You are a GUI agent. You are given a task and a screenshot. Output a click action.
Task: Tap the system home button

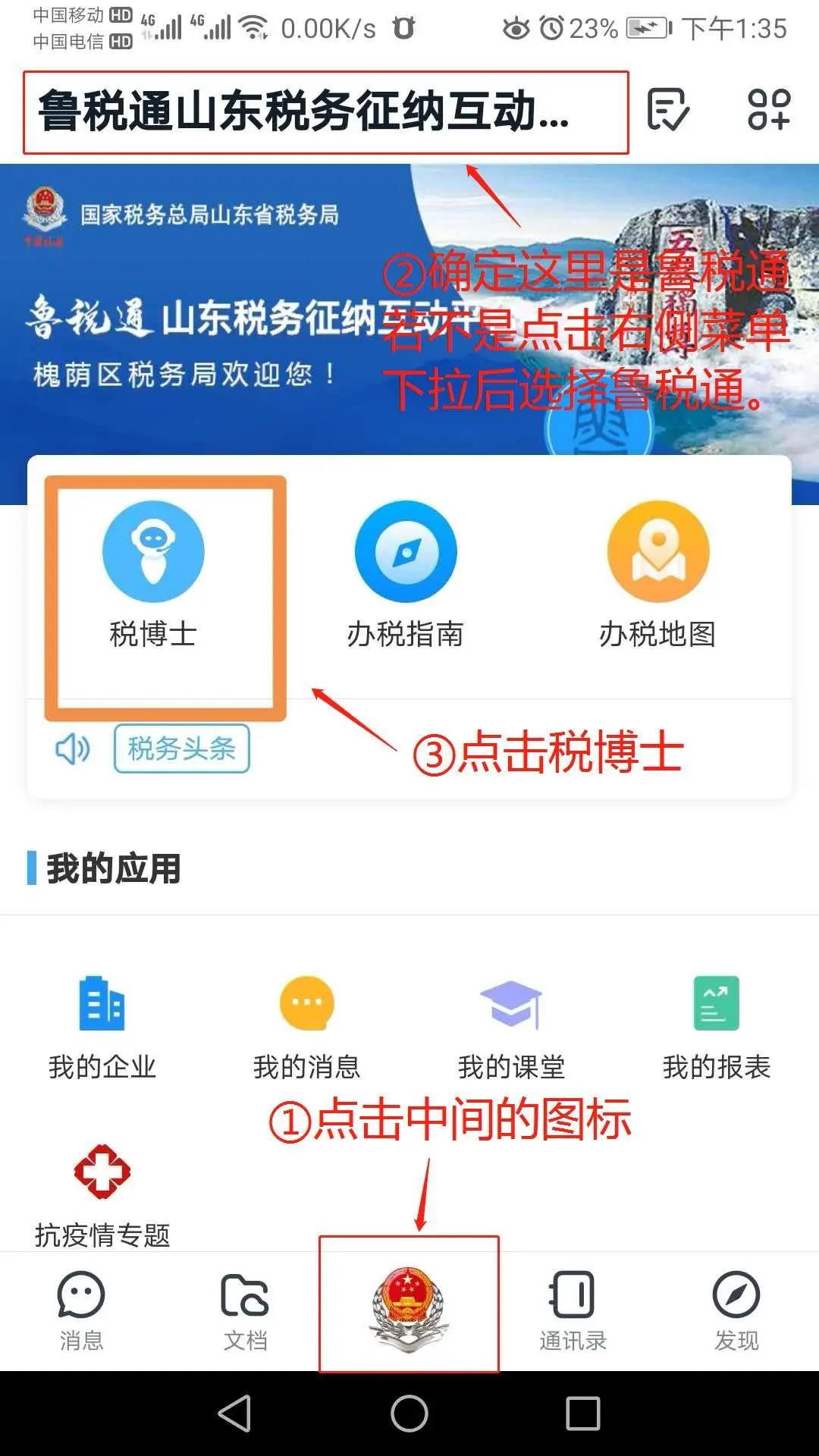pyautogui.click(x=409, y=1414)
